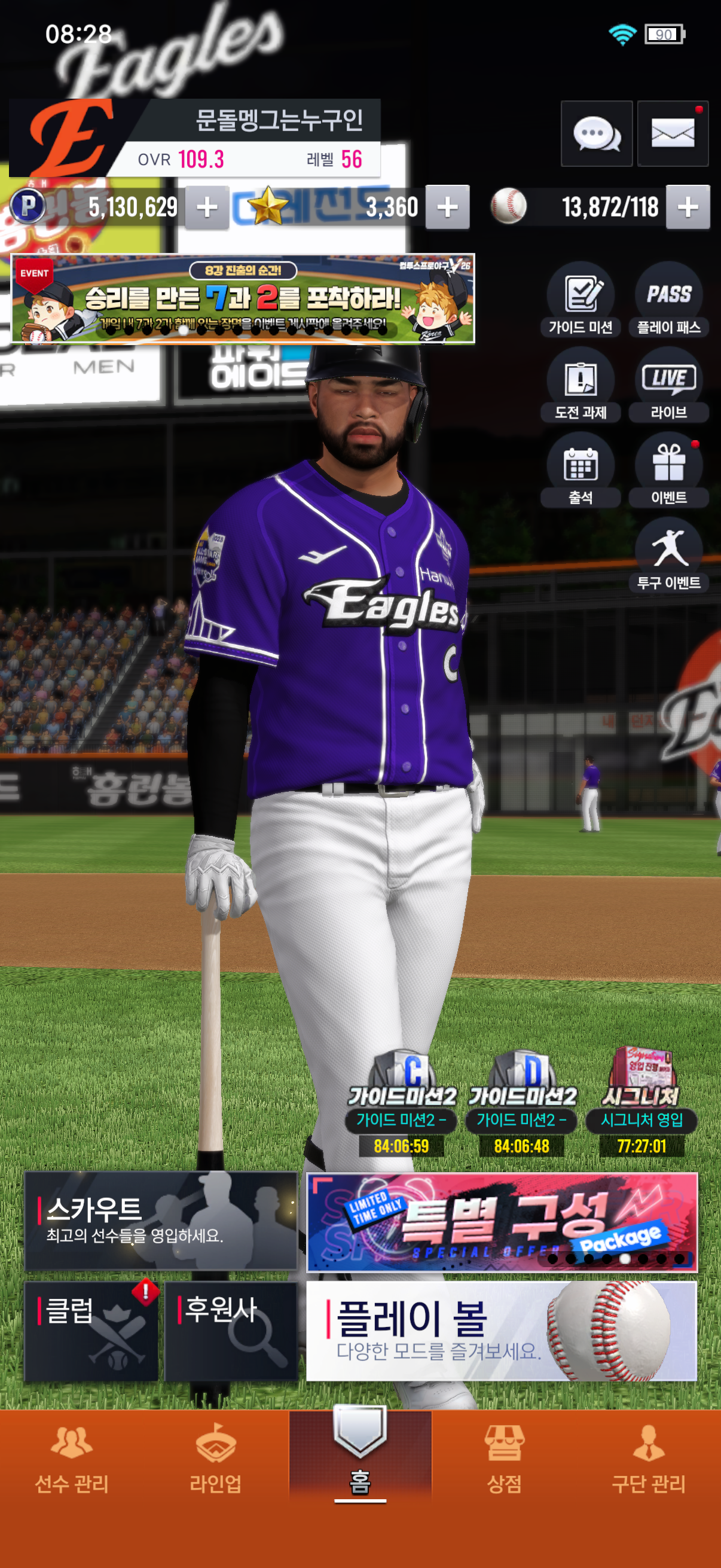Open the chat bubble icon
The height and width of the screenshot is (1568, 721).
pos(596,133)
